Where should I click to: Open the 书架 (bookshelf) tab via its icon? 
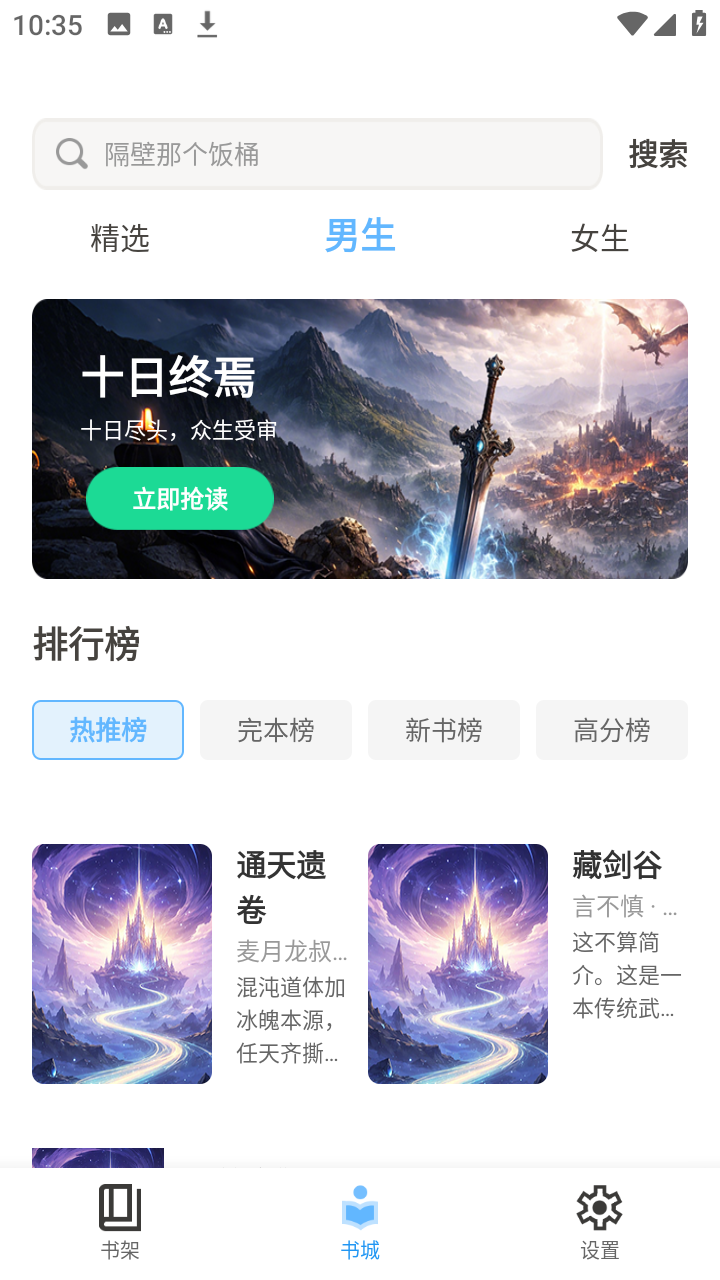click(120, 1207)
